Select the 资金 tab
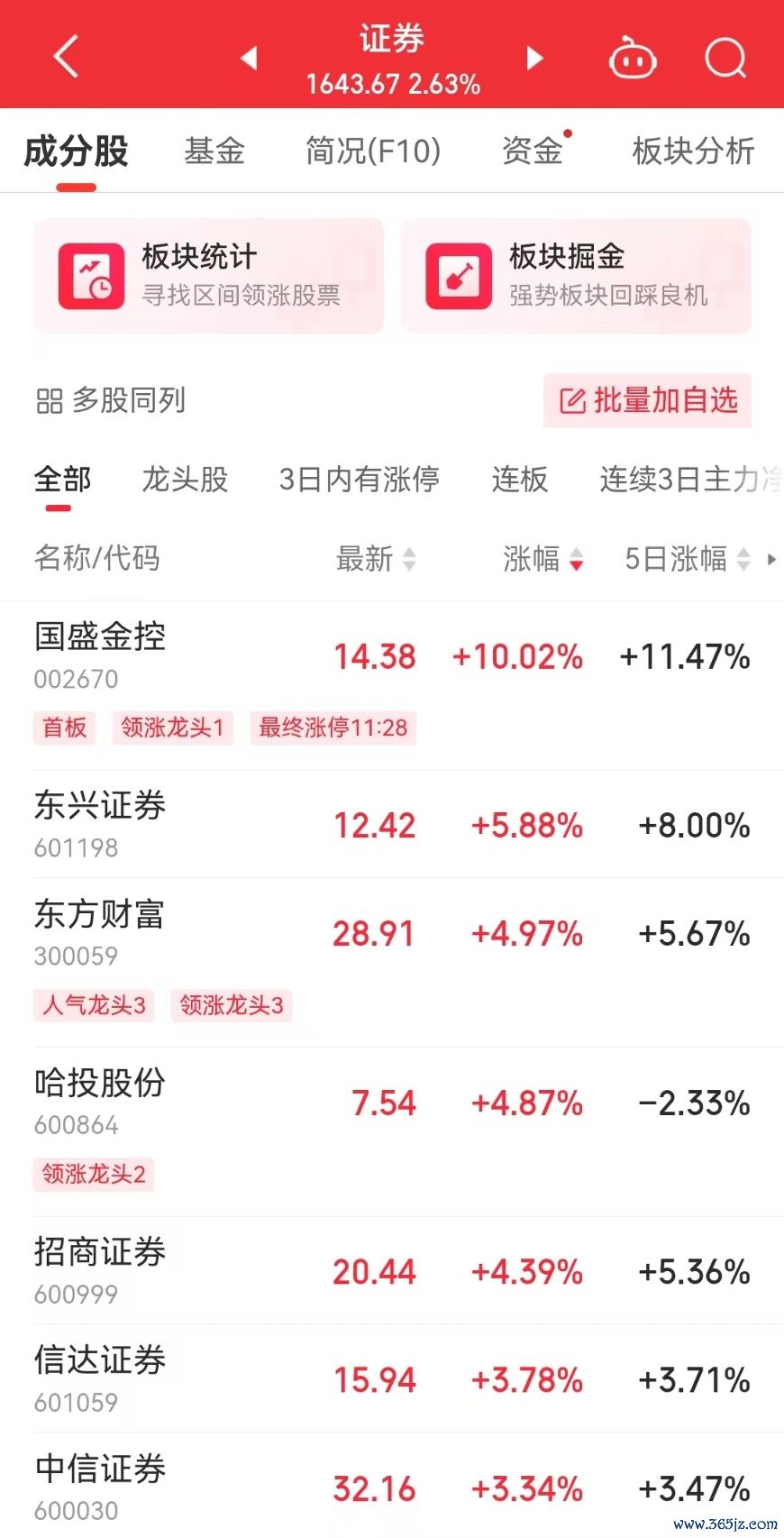784x1538 pixels. 533,151
